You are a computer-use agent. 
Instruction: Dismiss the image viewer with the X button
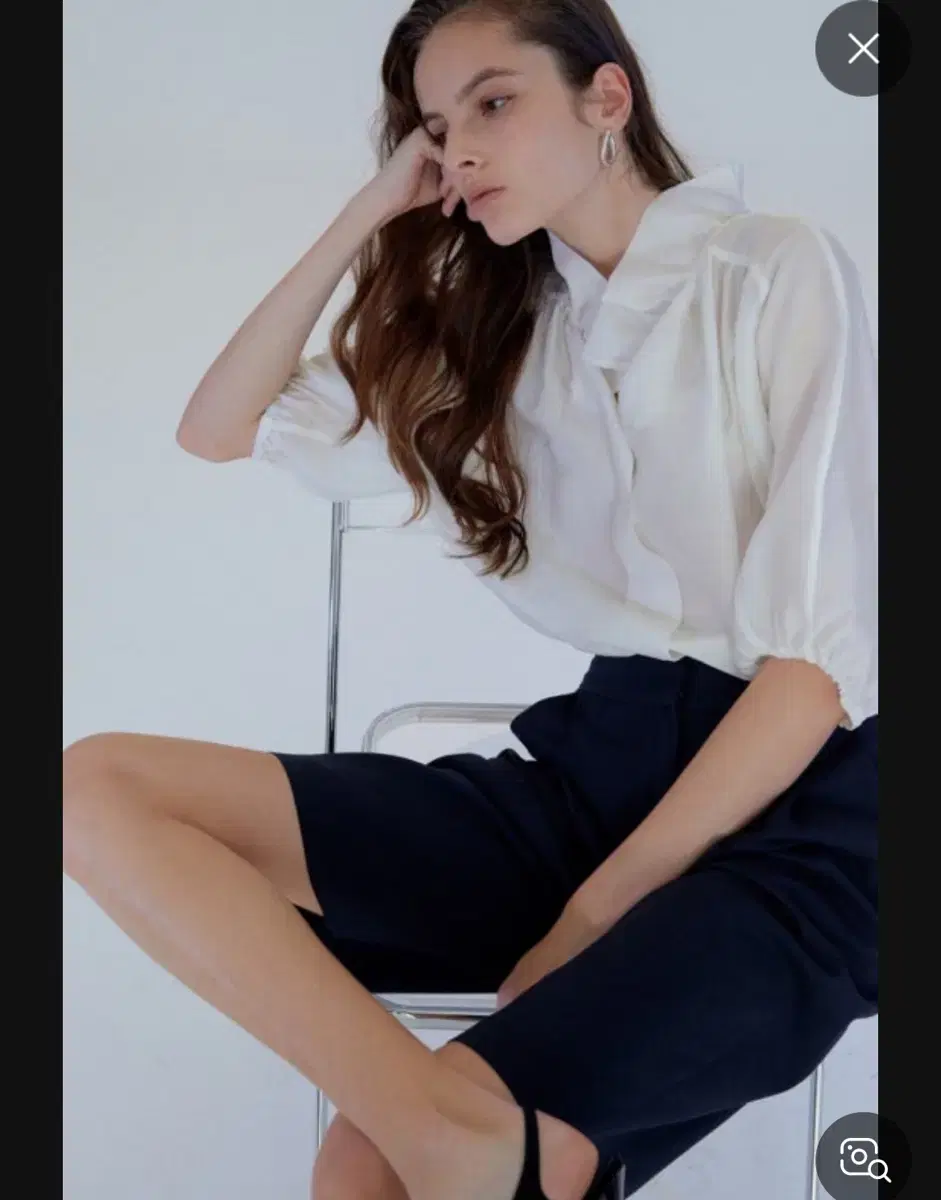point(863,48)
